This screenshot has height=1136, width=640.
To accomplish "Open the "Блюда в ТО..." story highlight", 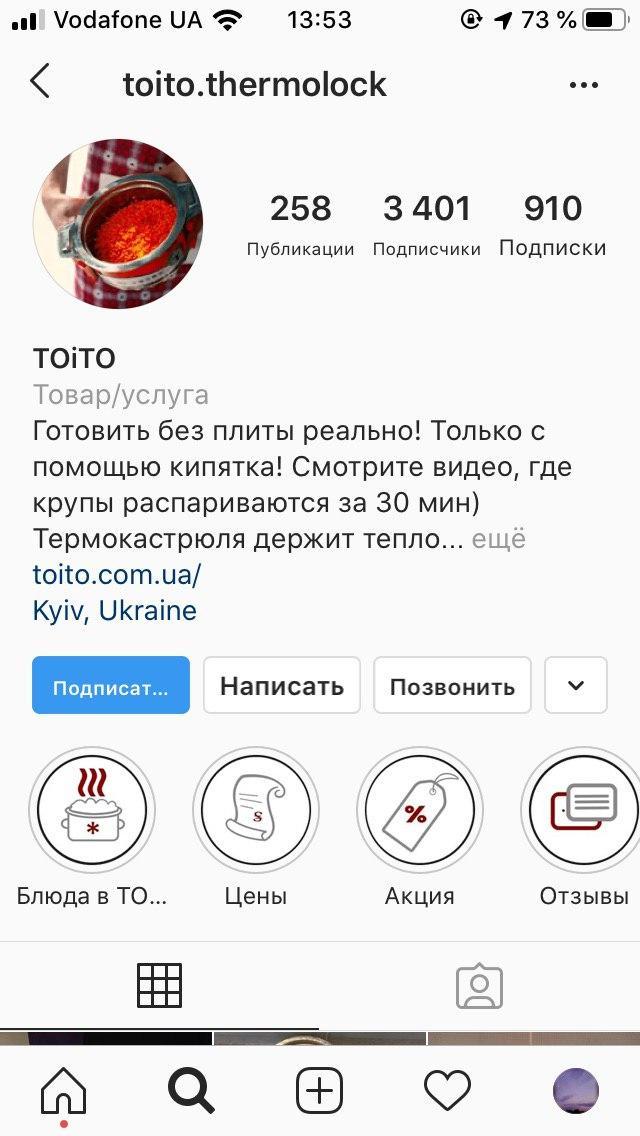I will pyautogui.click(x=92, y=810).
